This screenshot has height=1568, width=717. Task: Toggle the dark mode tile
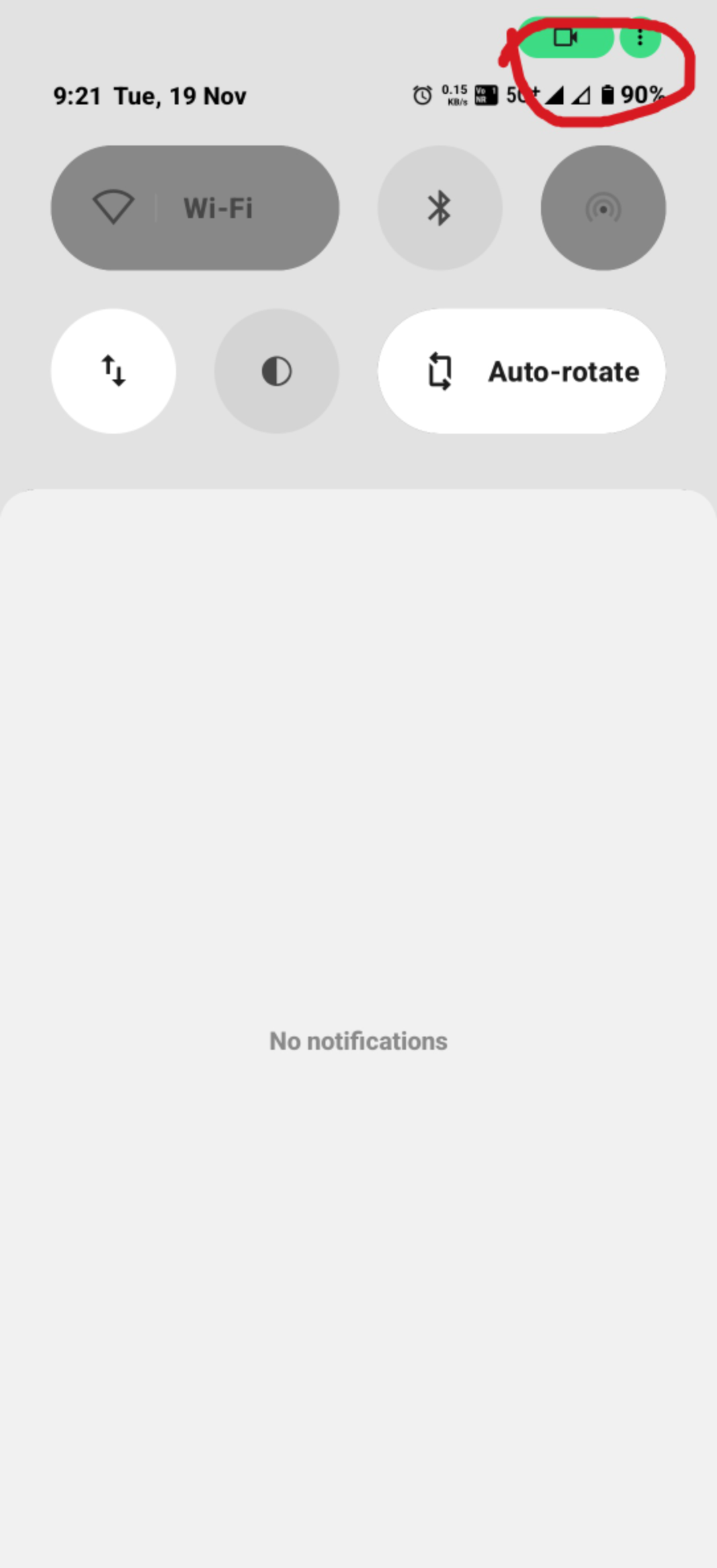(x=276, y=371)
